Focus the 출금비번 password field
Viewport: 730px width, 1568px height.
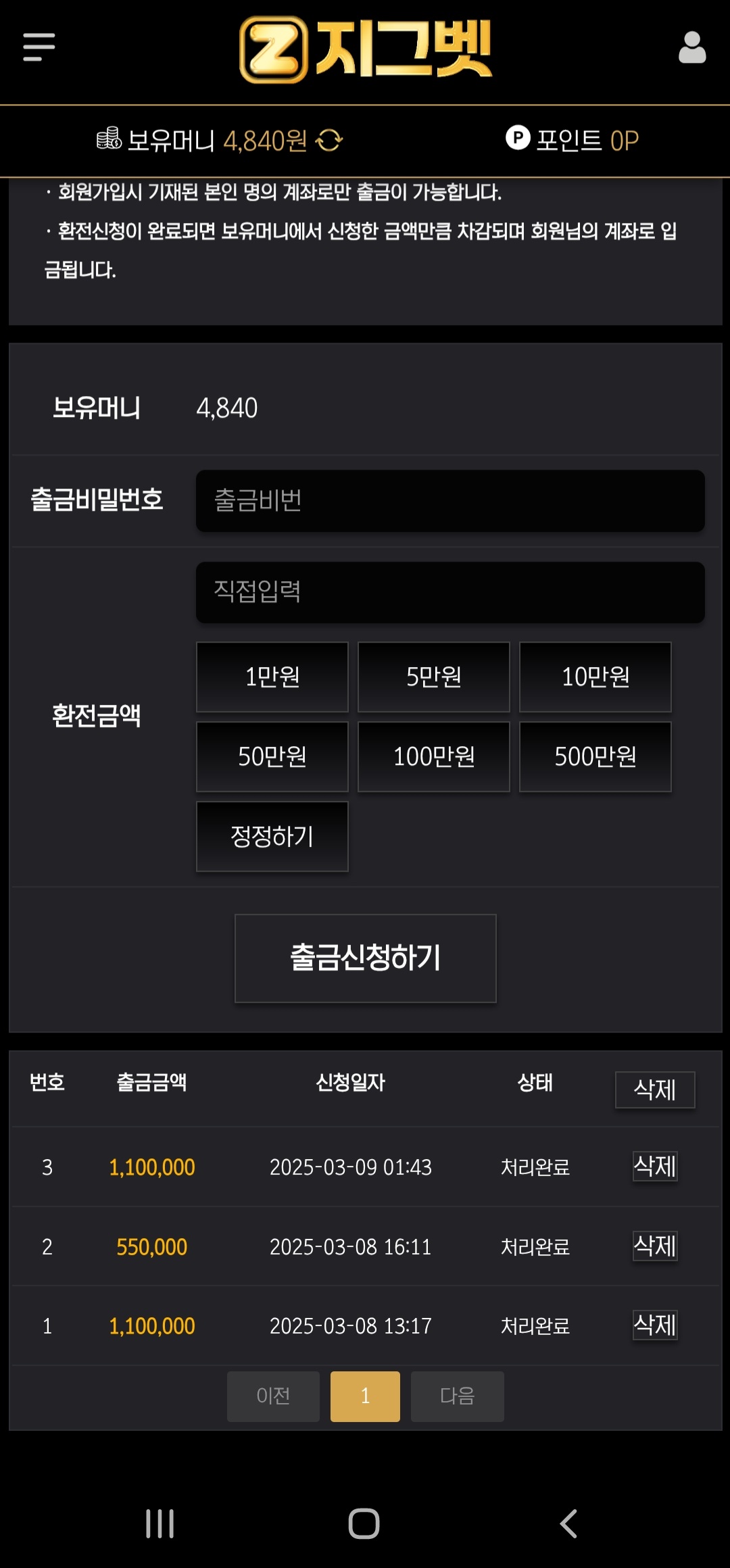(x=449, y=501)
